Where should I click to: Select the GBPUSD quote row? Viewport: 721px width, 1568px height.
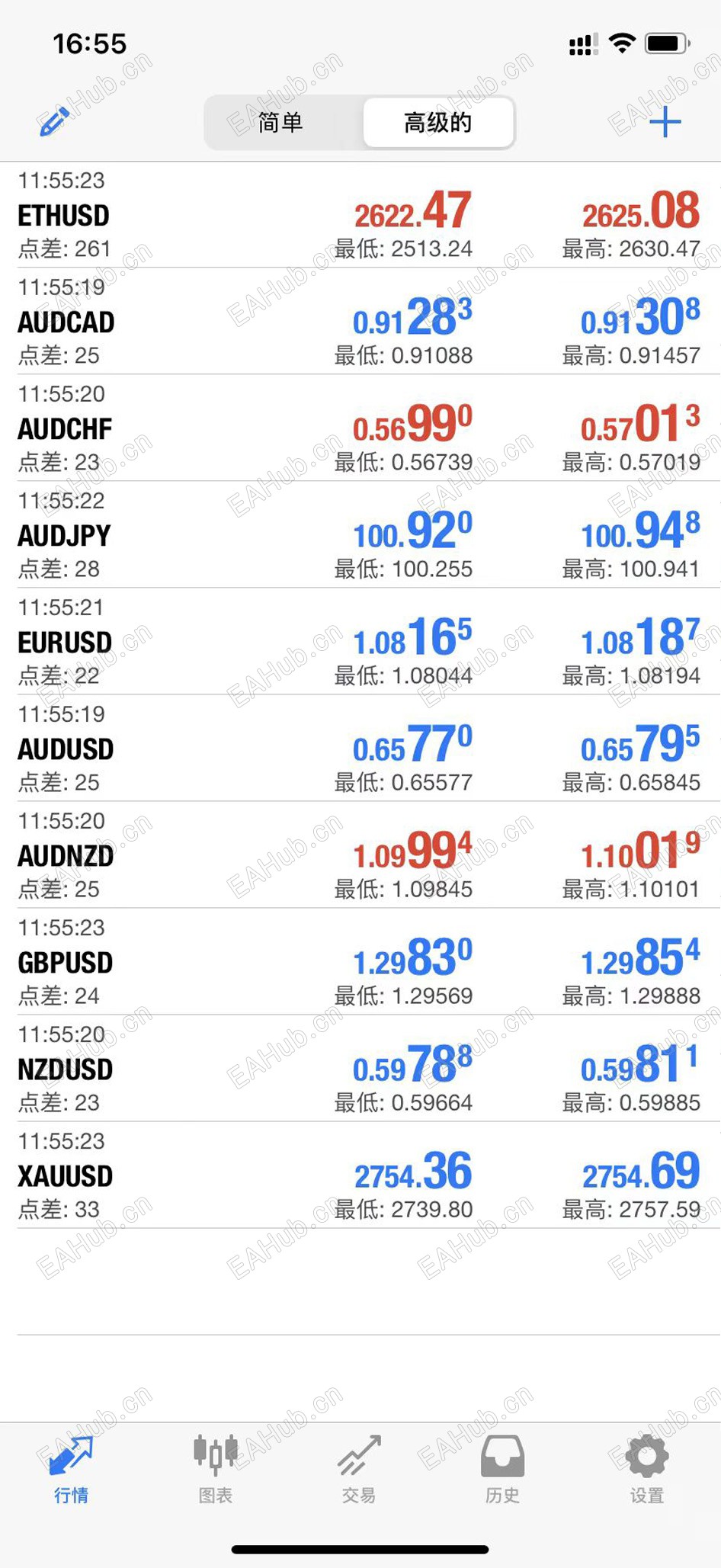point(360,962)
